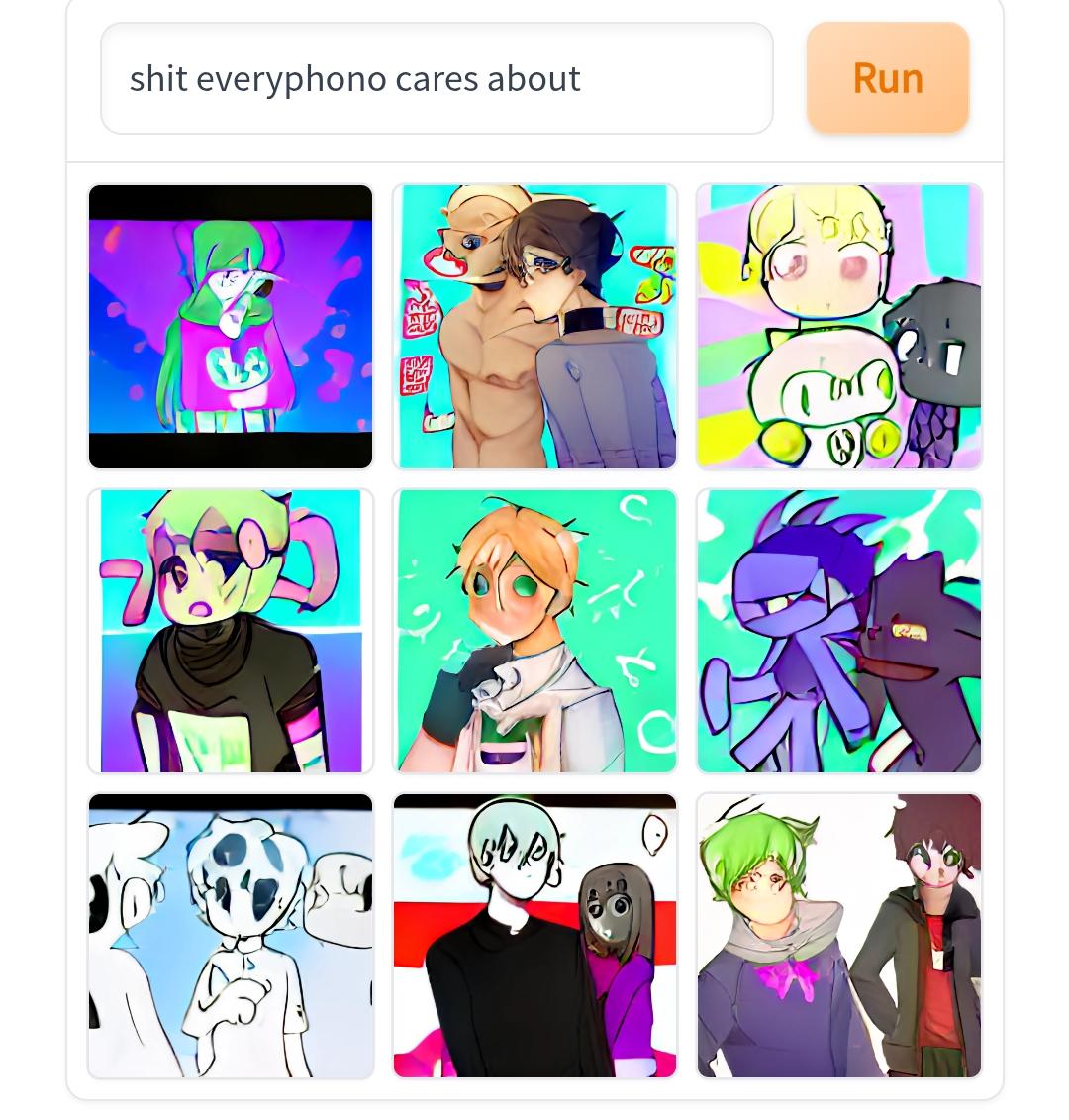This screenshot has width=1069, height=1120.
Task: Tap the prompt text field
Action: coord(436,78)
